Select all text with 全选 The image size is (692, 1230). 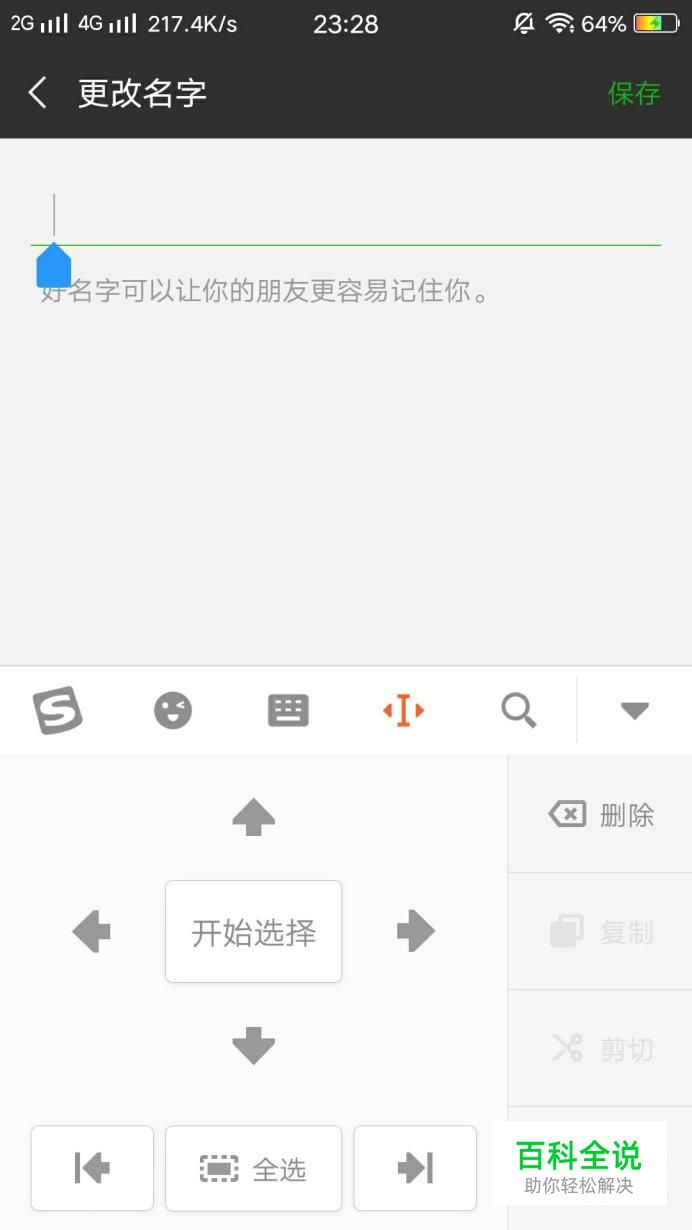(x=253, y=1168)
